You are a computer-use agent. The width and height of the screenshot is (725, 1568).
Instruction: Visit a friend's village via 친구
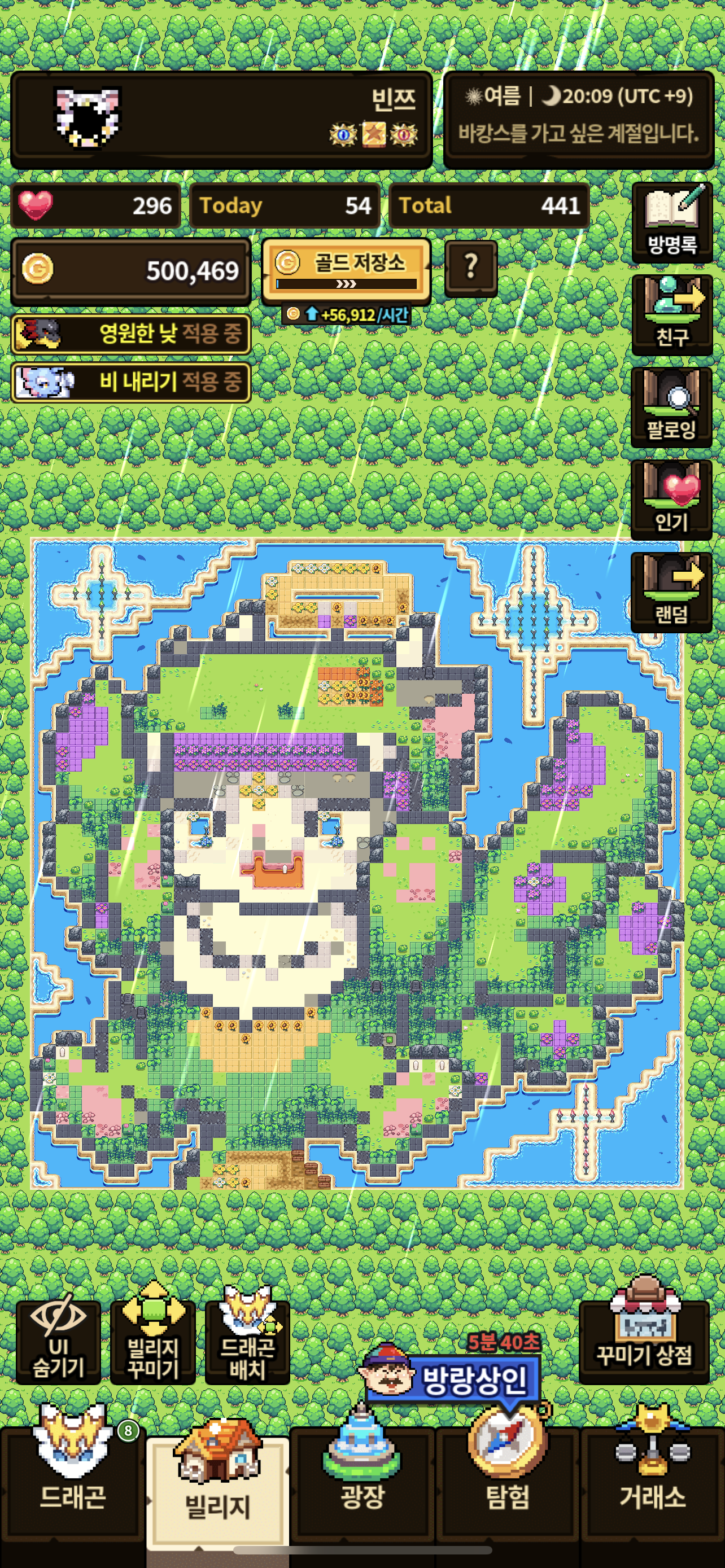671,316
